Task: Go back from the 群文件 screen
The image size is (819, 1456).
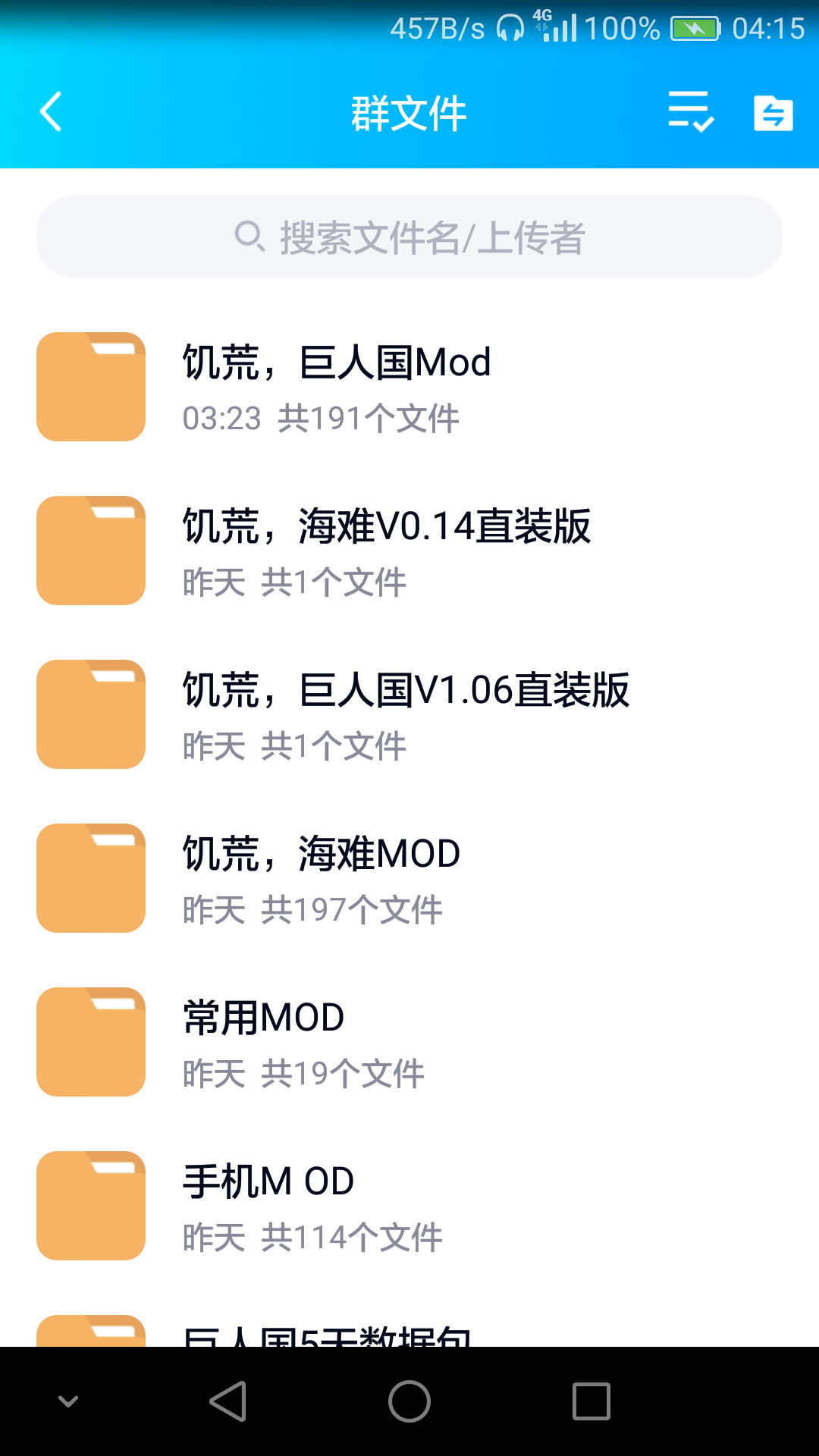Action: [51, 112]
